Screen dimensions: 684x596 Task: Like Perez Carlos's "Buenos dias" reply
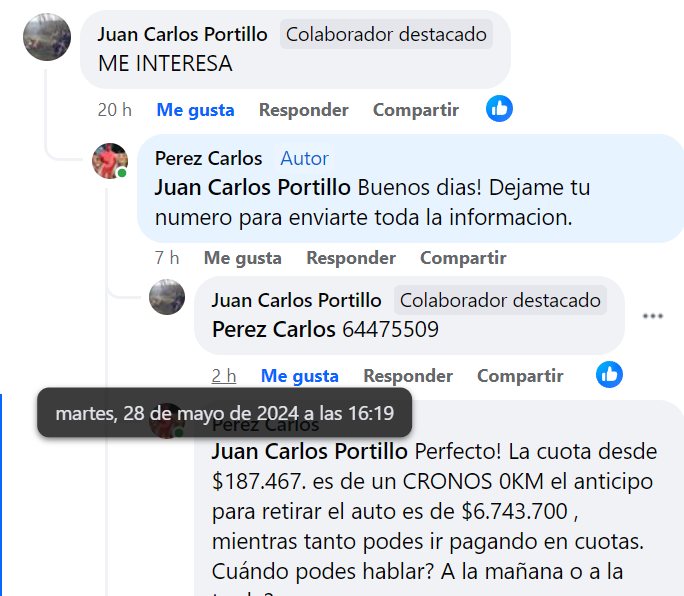[x=242, y=258]
